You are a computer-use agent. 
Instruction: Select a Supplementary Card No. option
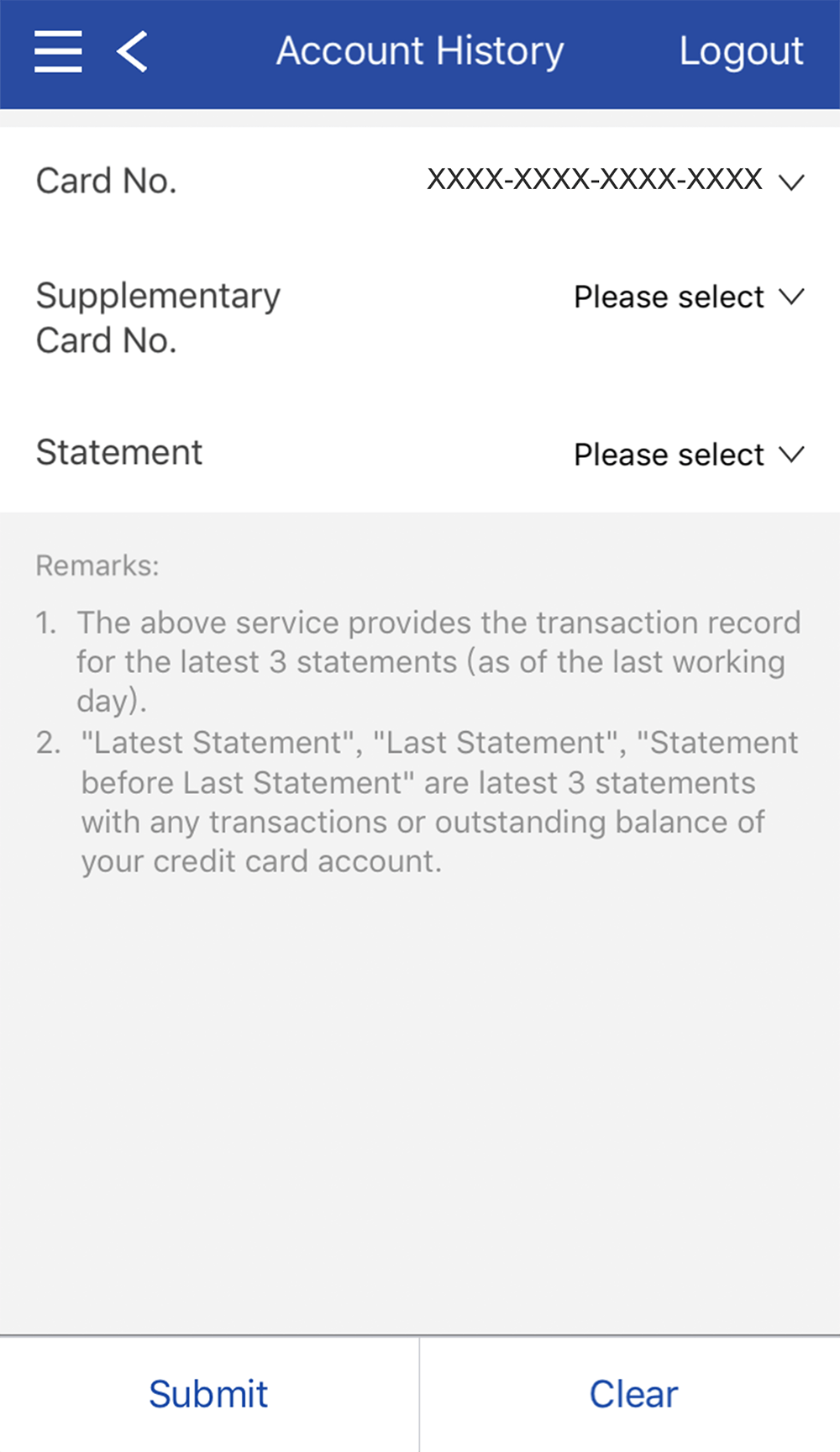click(688, 297)
